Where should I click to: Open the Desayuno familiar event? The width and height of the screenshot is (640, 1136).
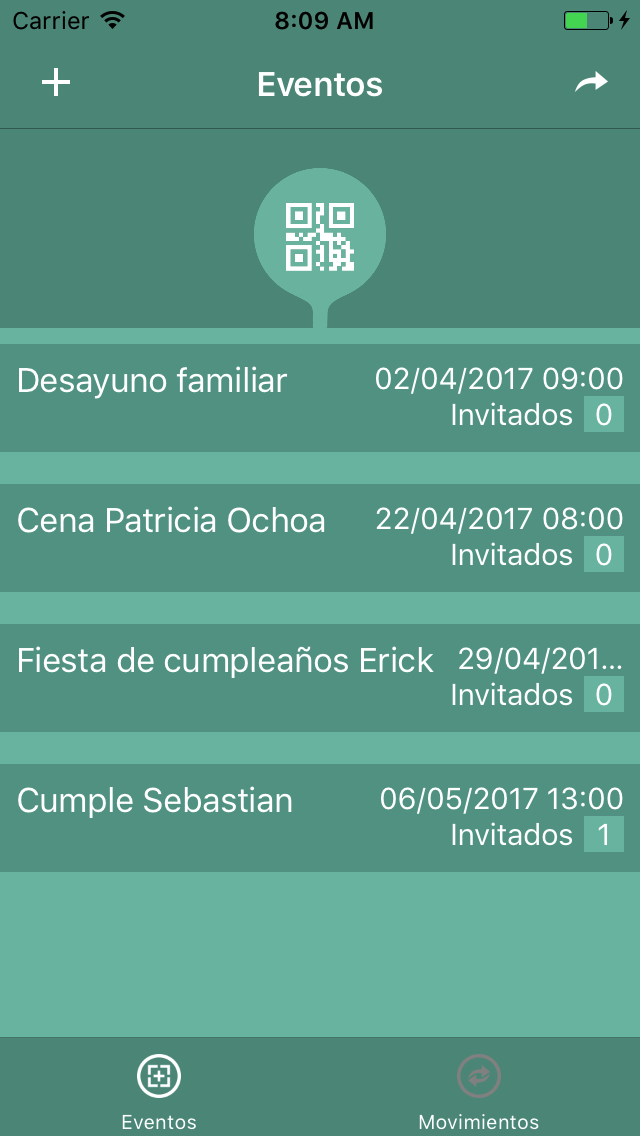(x=320, y=398)
